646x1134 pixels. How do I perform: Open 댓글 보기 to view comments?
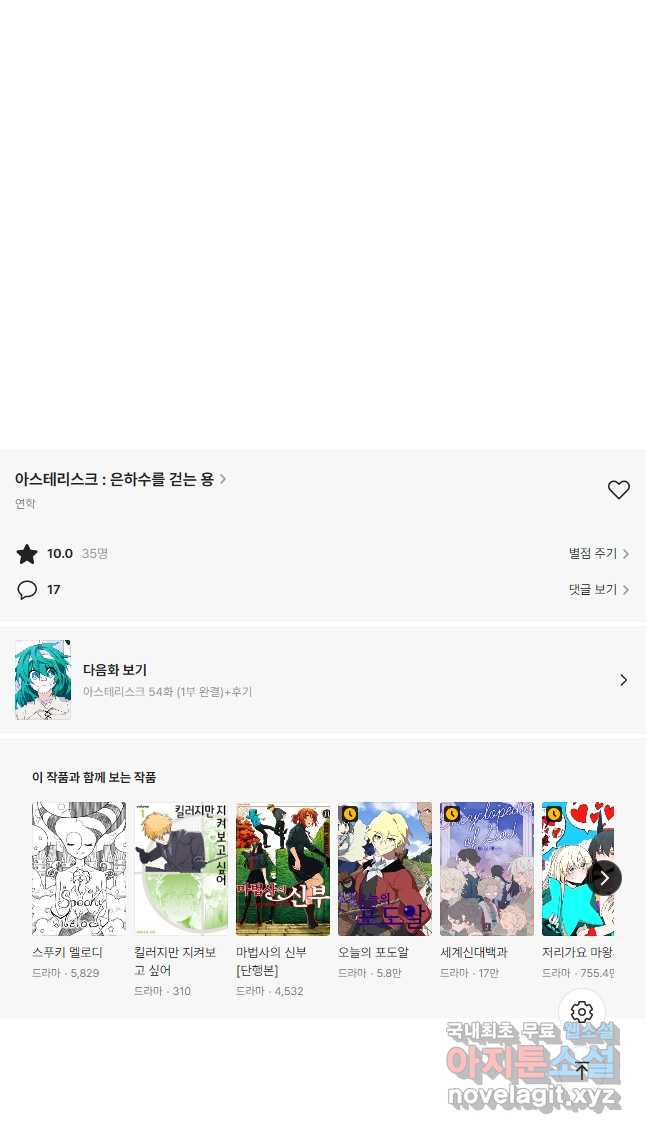[x=598, y=590]
